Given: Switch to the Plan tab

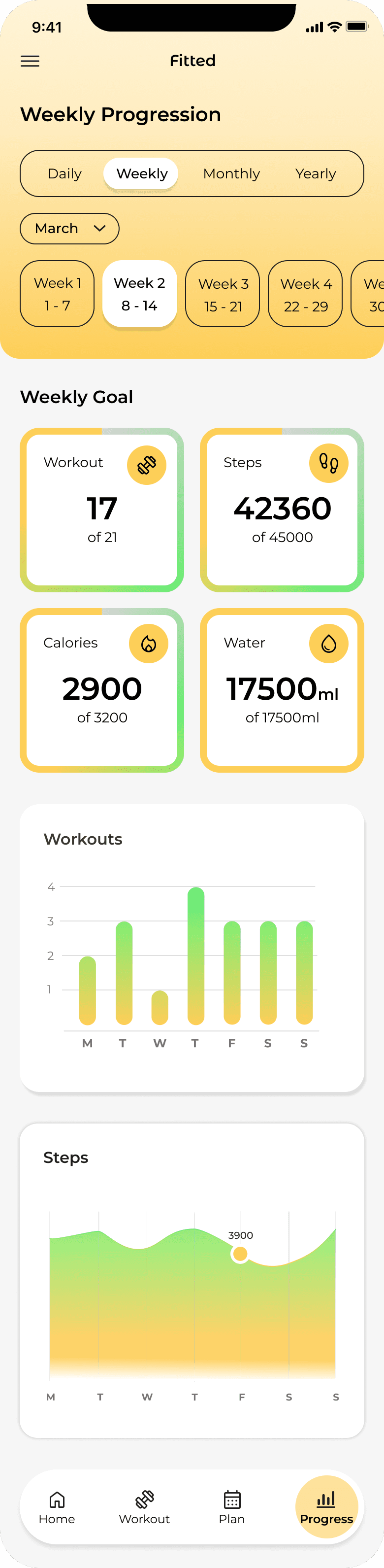Looking at the screenshot, I should (x=232, y=1507).
